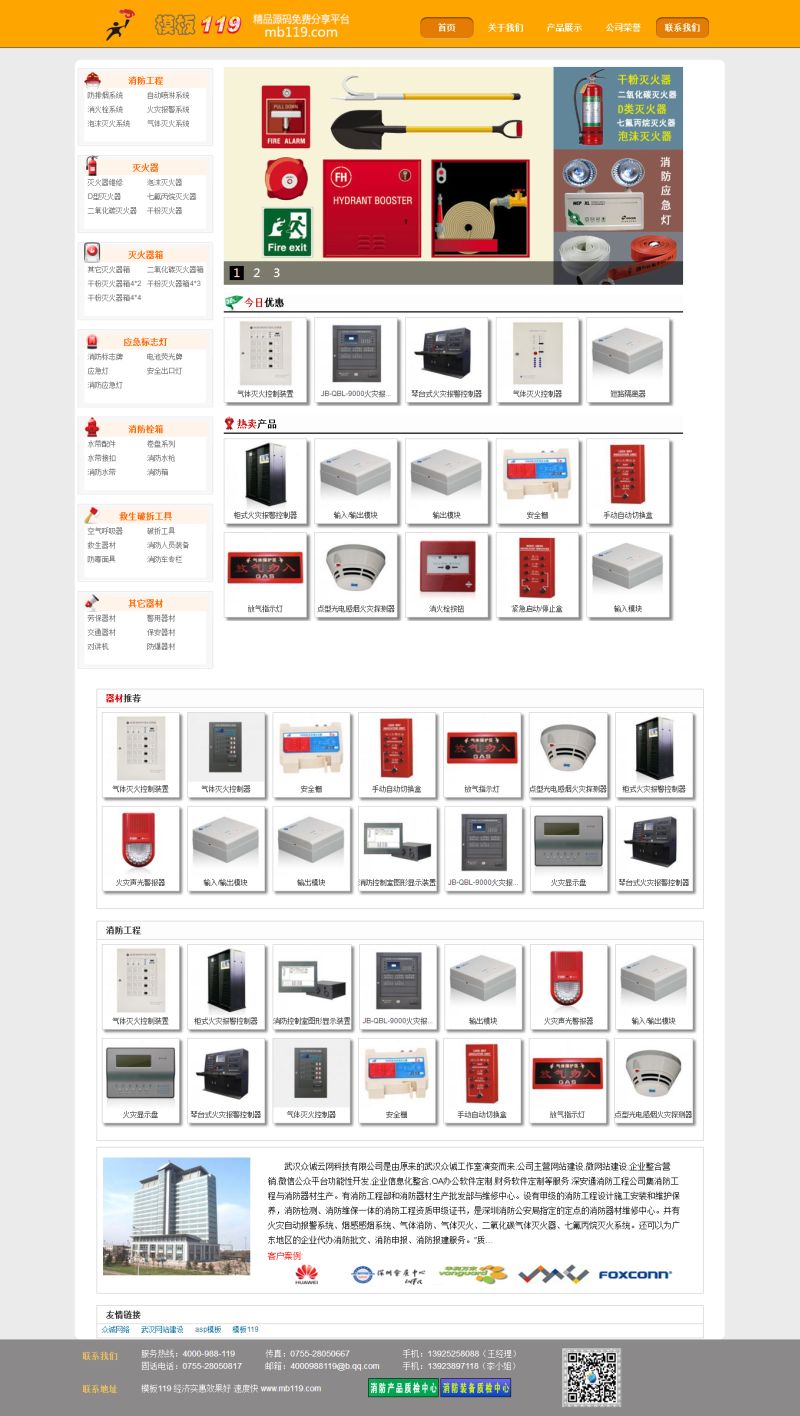800x1416 pixels.
Task: Open the 消防水枪 category link
Action: pyautogui.click(x=160, y=458)
